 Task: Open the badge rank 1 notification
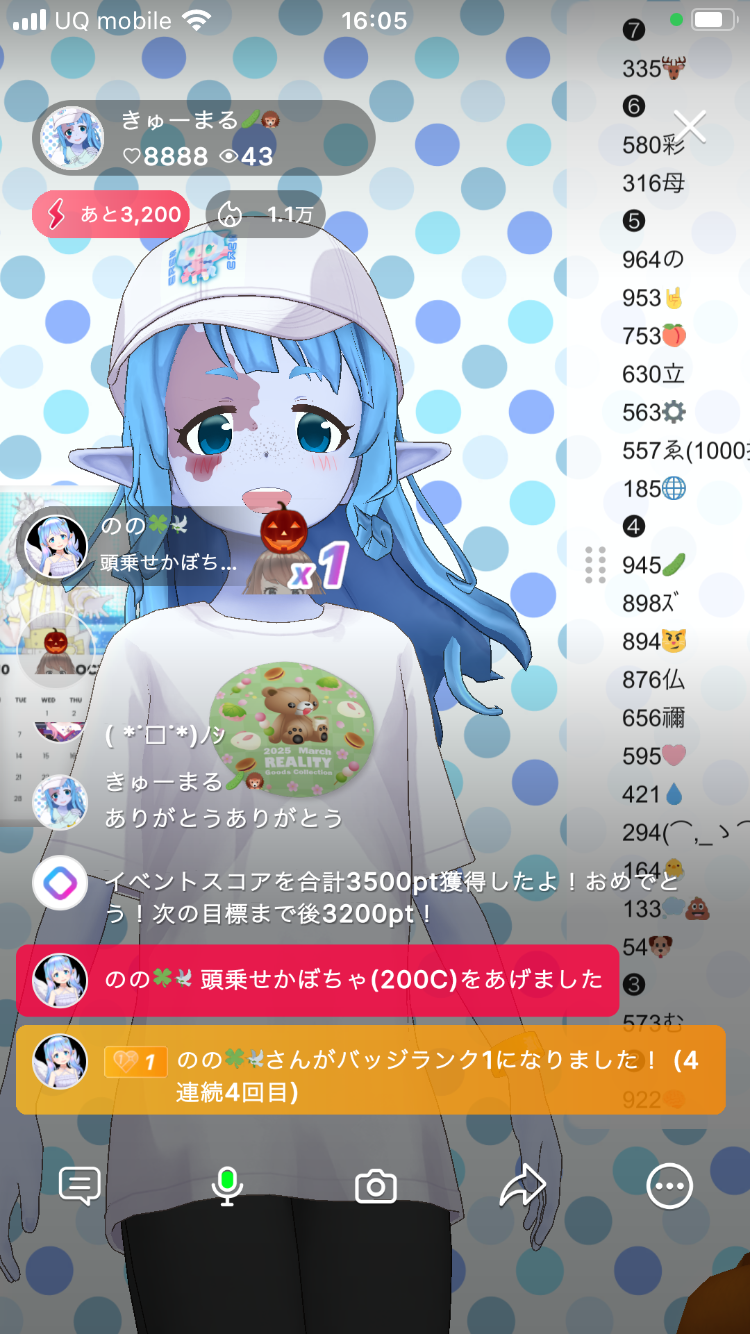pos(370,1069)
